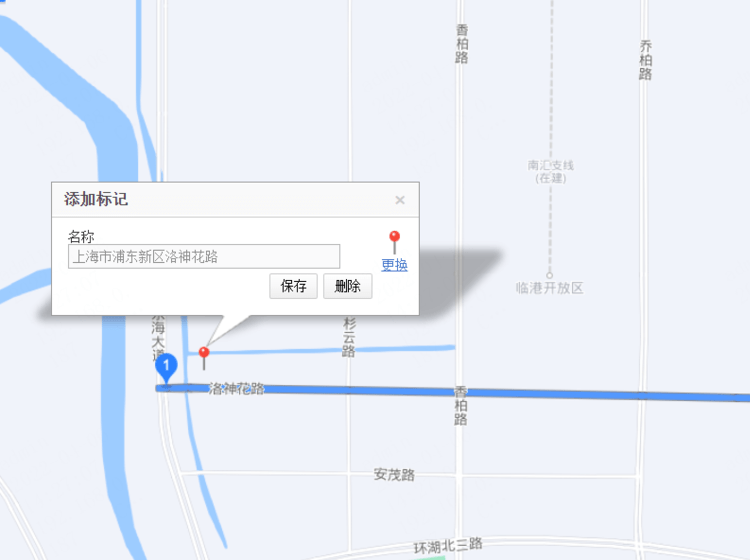This screenshot has width=750, height=560.
Task: Tap the 名称 text field
Action: [204, 257]
